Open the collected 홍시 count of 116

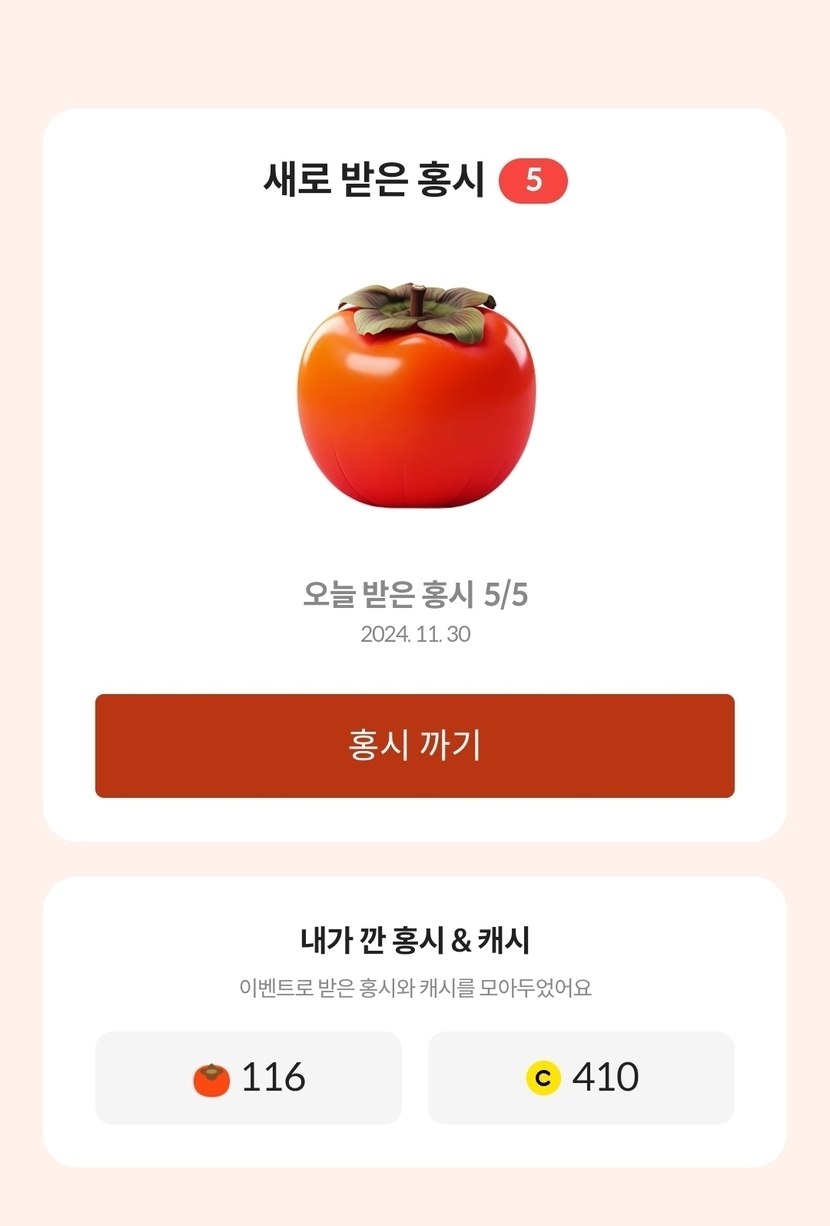click(x=248, y=1078)
